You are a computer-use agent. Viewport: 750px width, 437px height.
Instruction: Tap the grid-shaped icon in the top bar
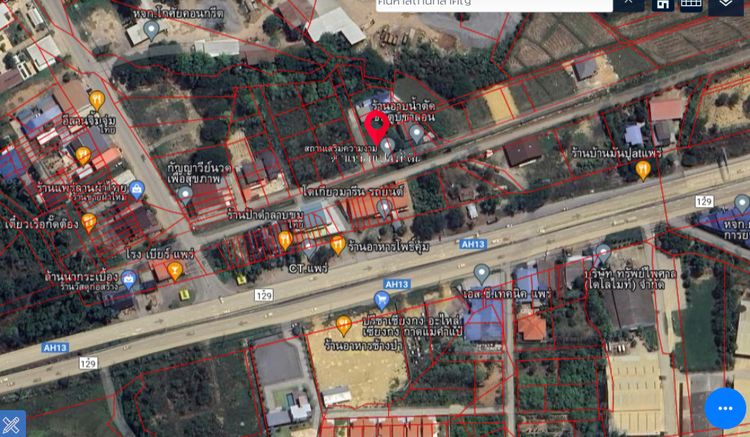(x=690, y=3)
